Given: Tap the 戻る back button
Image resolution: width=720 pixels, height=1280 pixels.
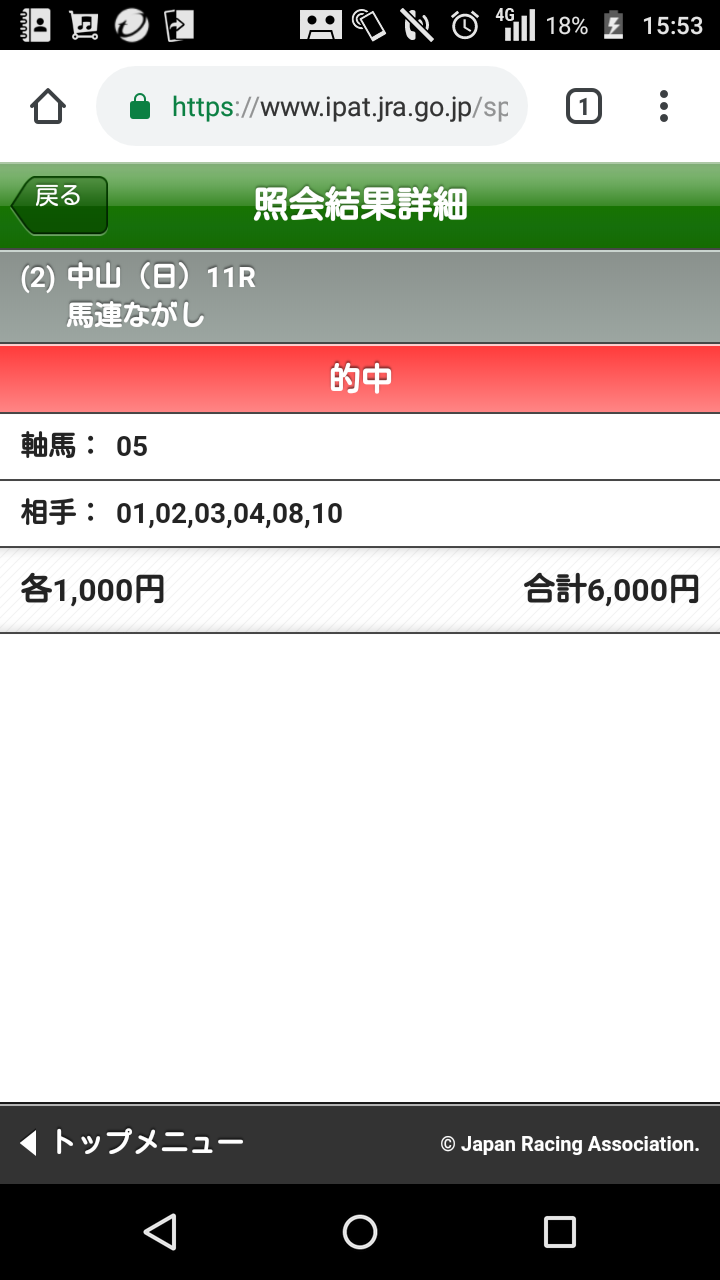Looking at the screenshot, I should click(x=59, y=205).
